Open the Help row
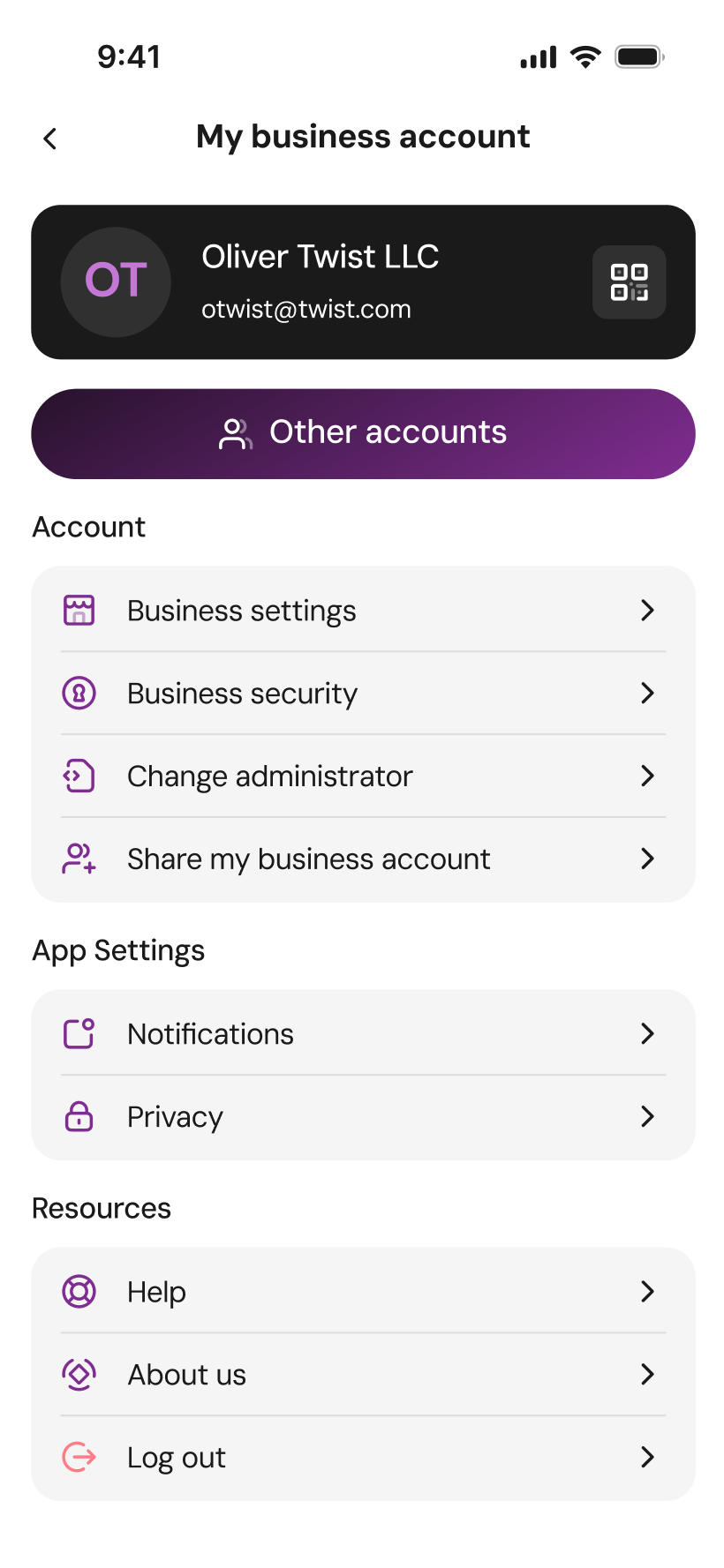724x1568 pixels. [363, 1292]
